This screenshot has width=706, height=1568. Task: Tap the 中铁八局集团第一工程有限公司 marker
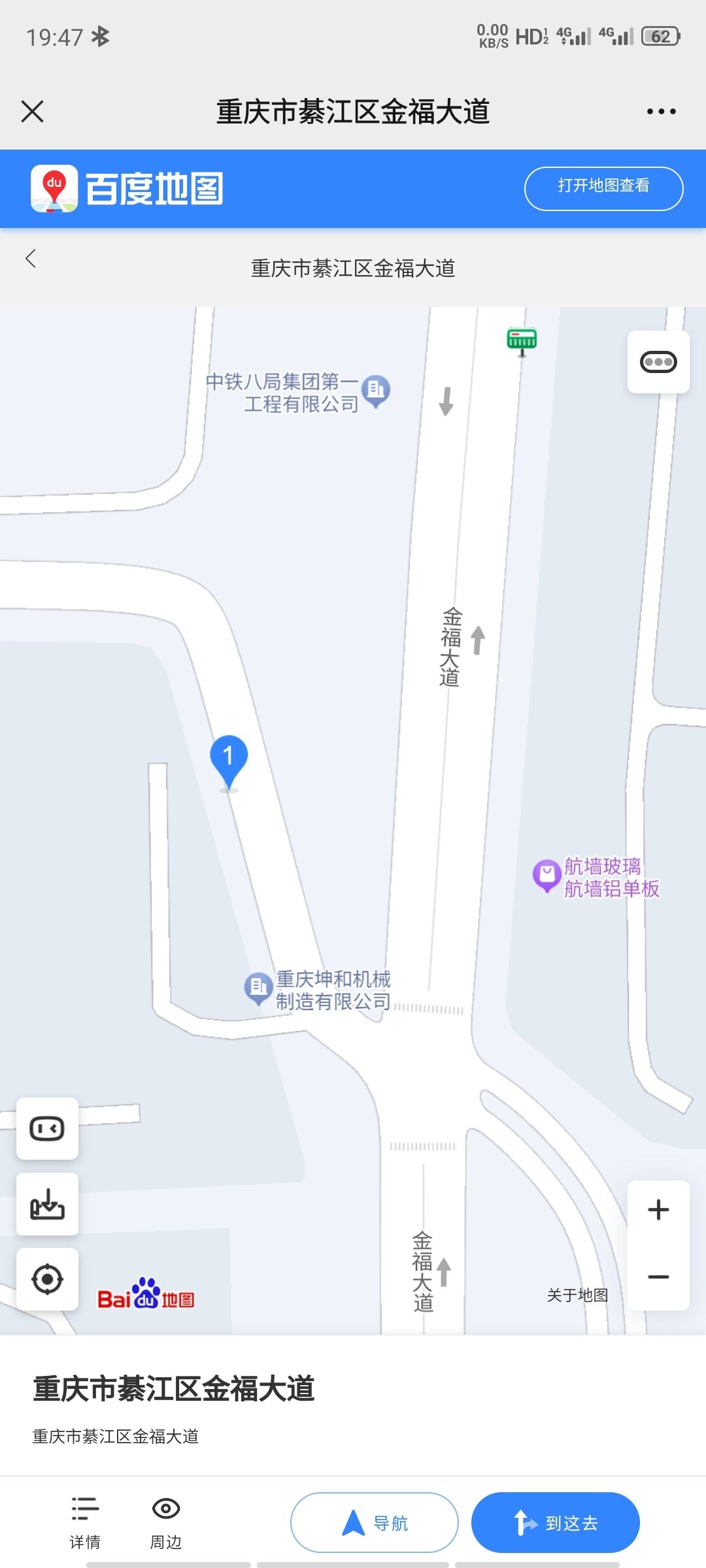point(376,390)
